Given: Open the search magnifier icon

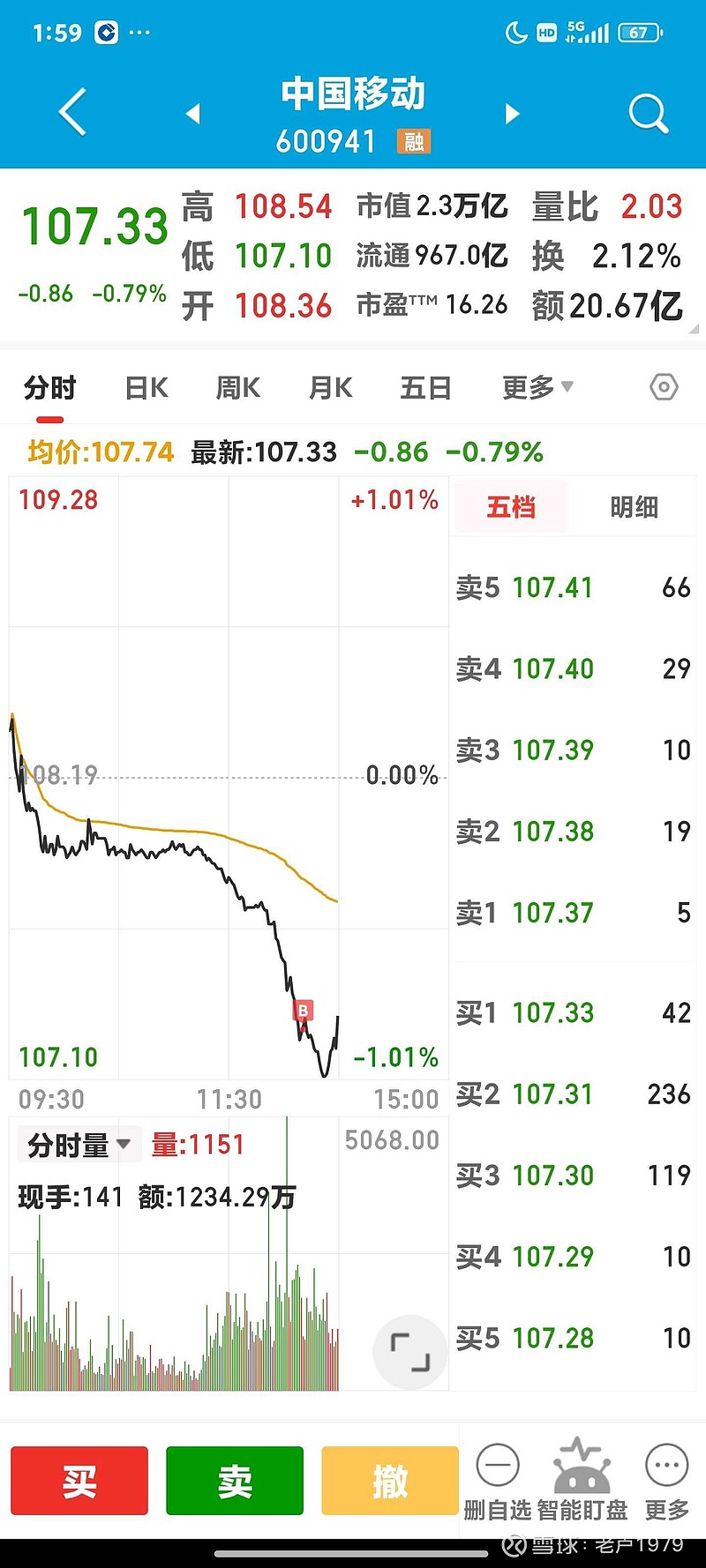Looking at the screenshot, I should coord(649,114).
